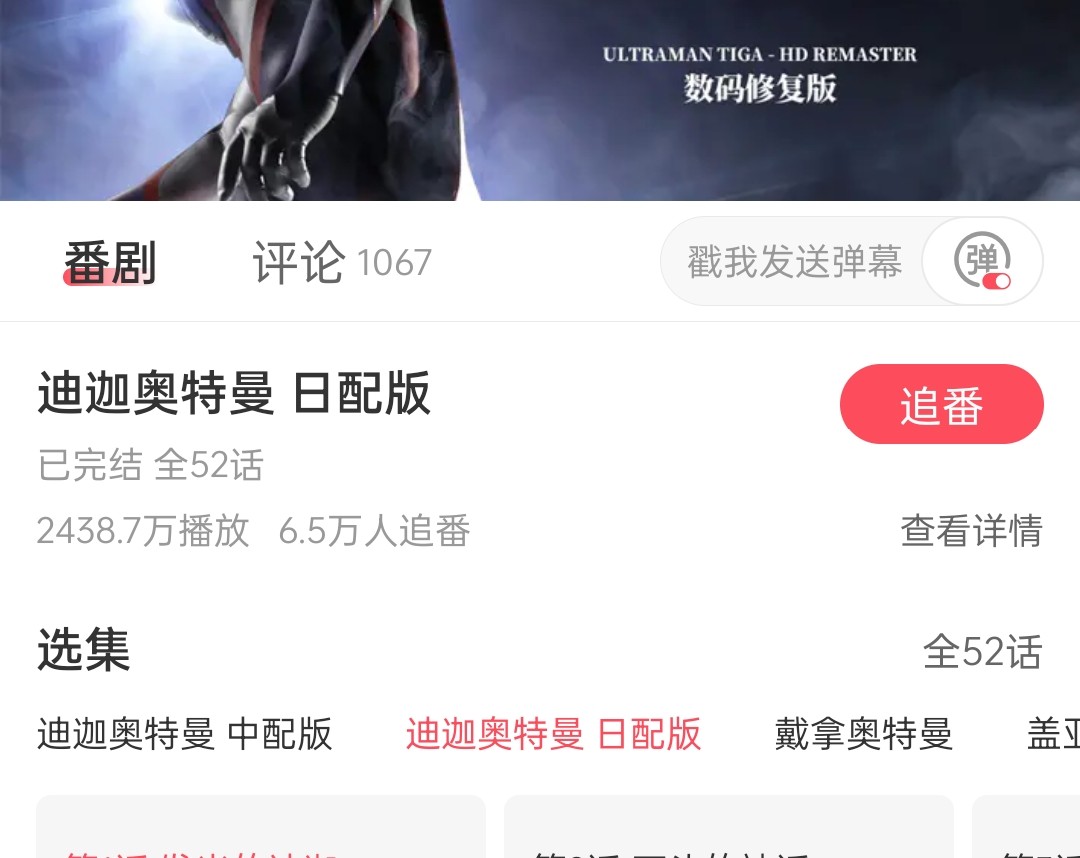Select the 番剧 tab
This screenshot has height=858, width=1080.
click(110, 263)
